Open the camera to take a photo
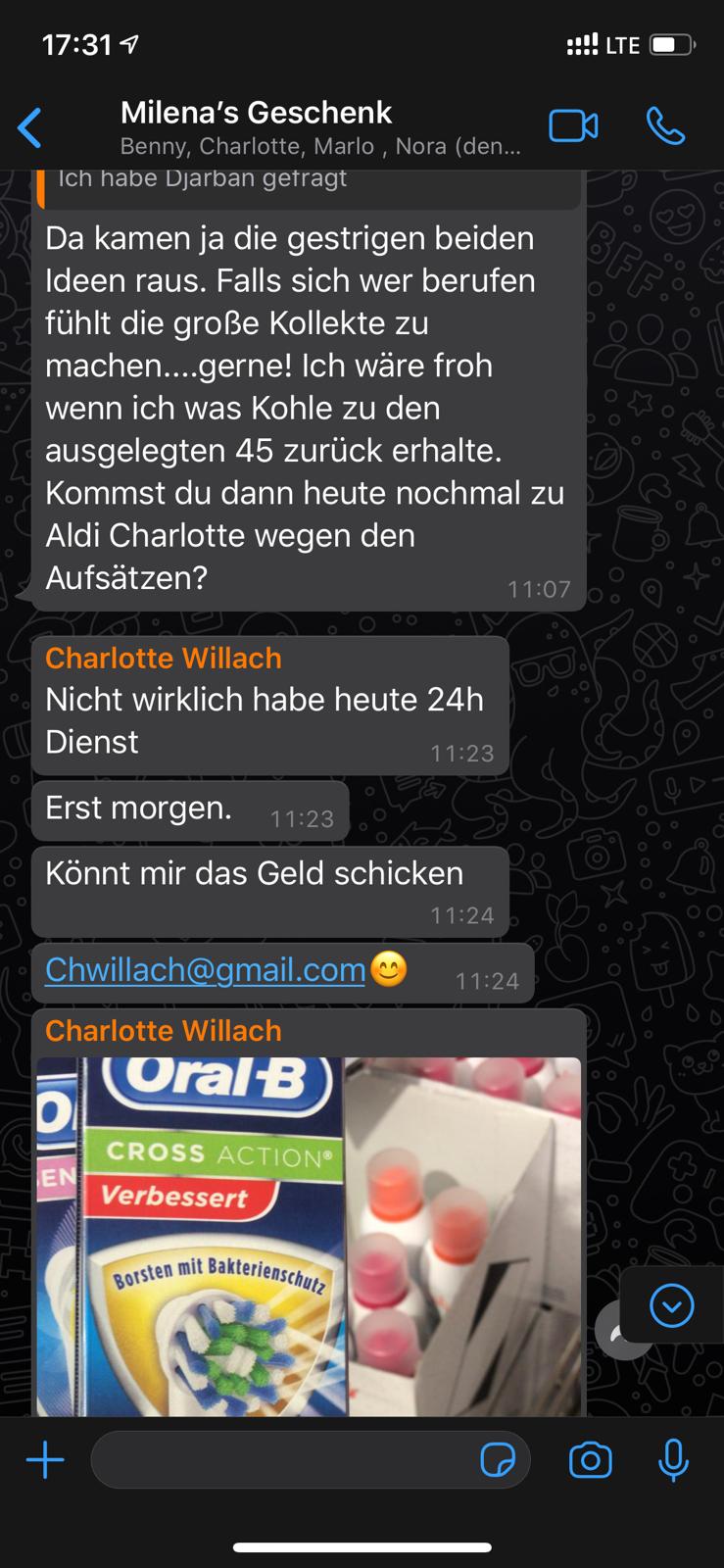 (x=590, y=1460)
